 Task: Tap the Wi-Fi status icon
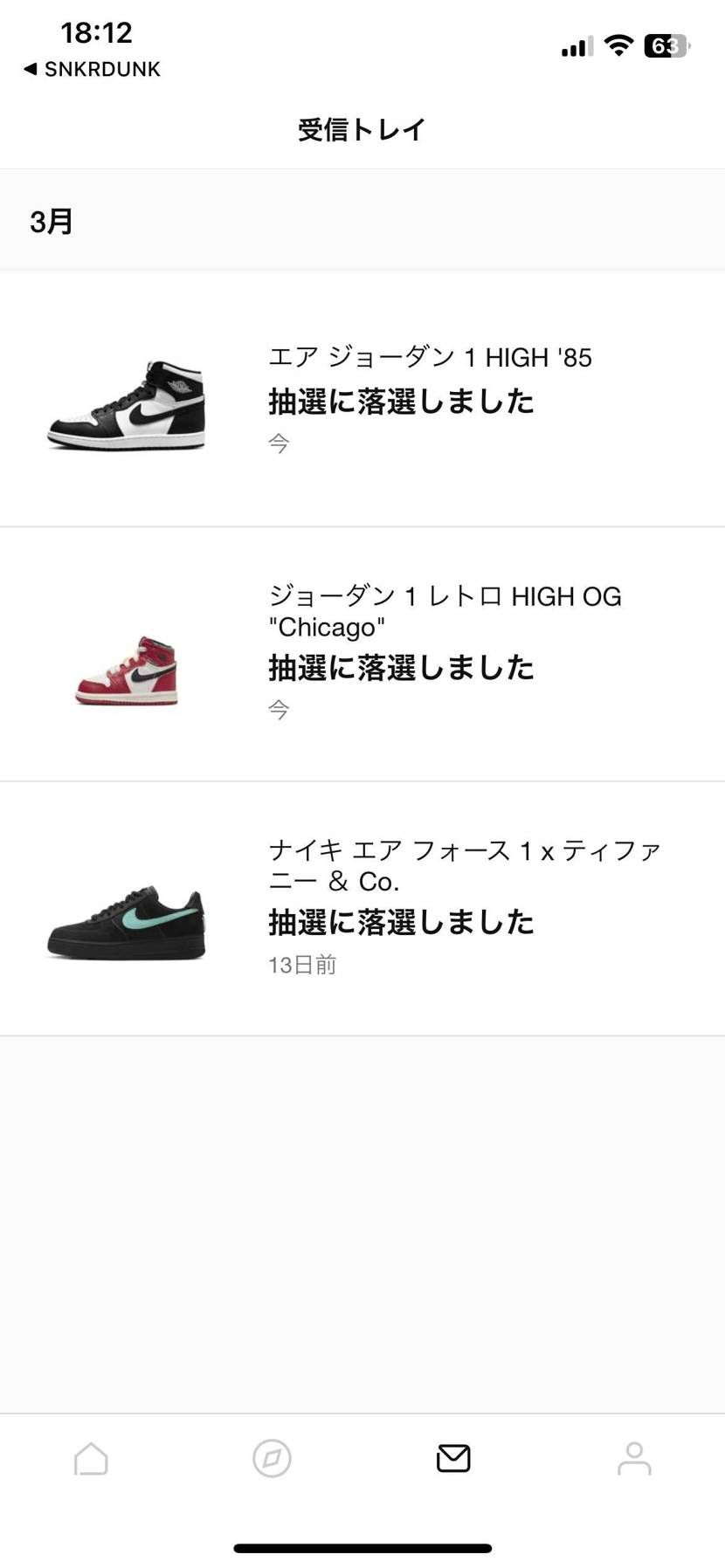(619, 45)
